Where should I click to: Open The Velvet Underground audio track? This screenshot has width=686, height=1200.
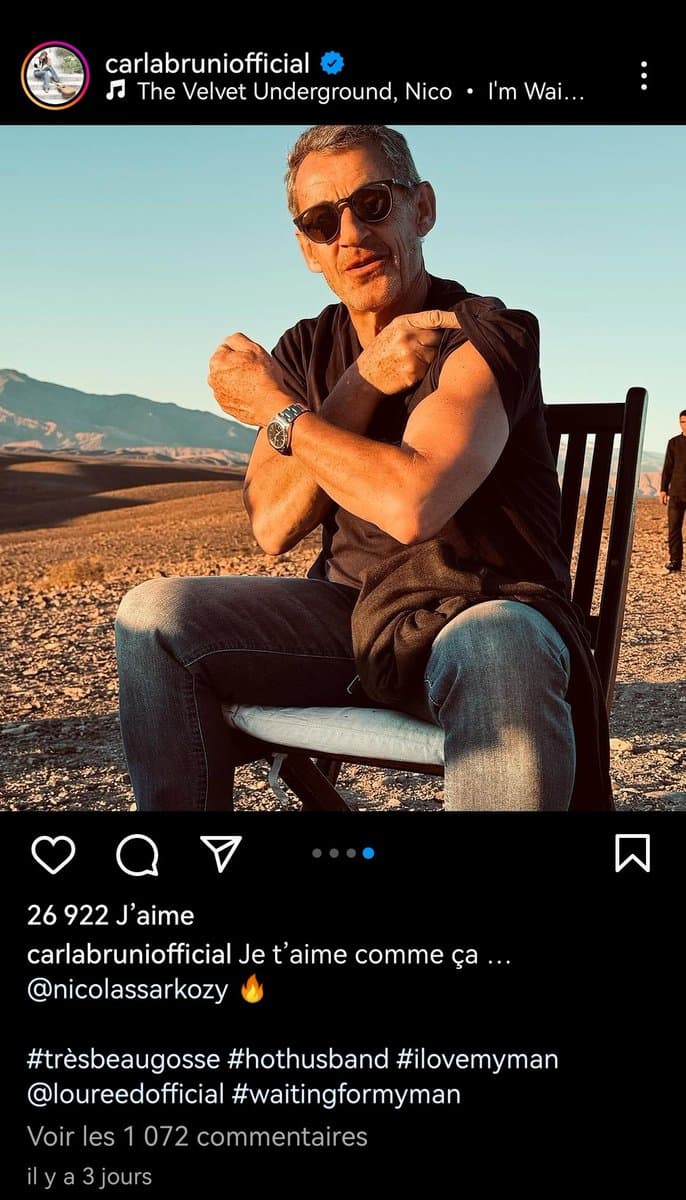click(x=345, y=92)
